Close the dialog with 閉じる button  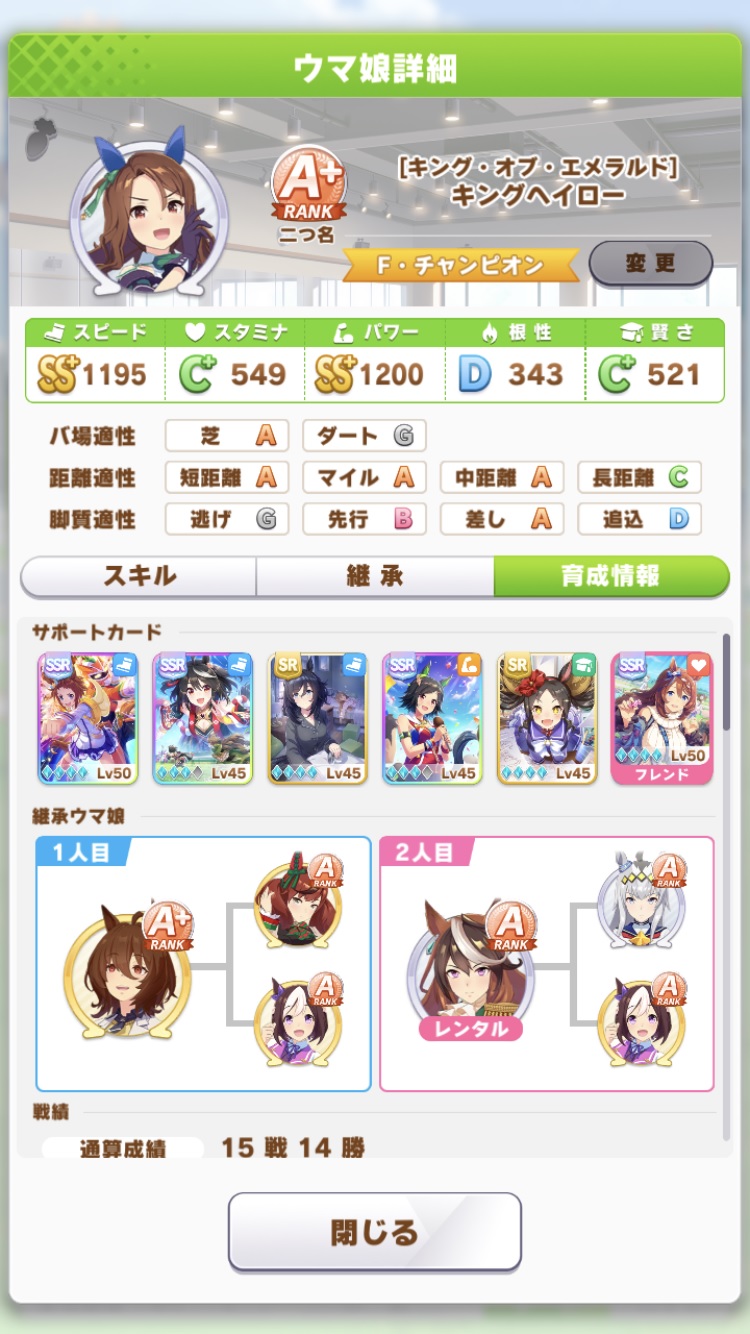375,1231
